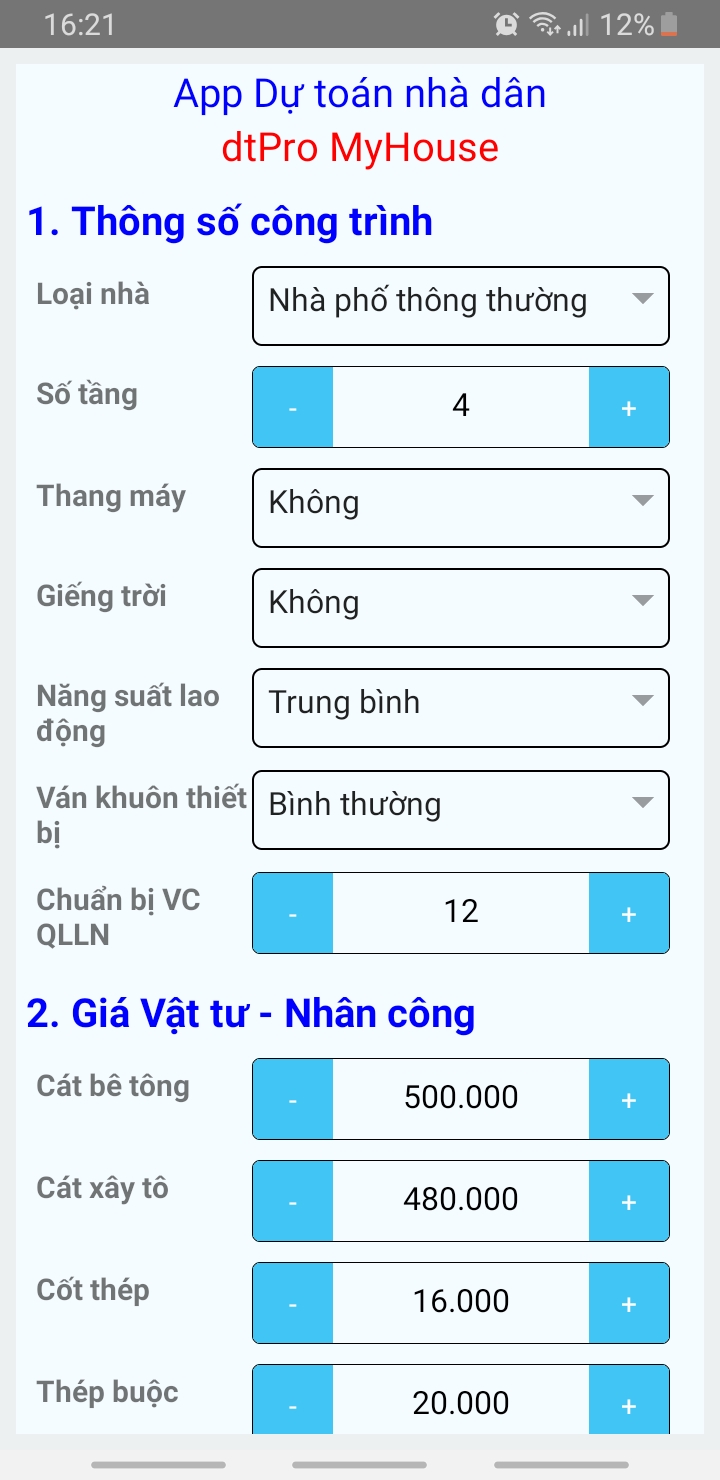Lower the Cát bê tông price
The width and height of the screenshot is (720, 1480).
click(x=293, y=1099)
